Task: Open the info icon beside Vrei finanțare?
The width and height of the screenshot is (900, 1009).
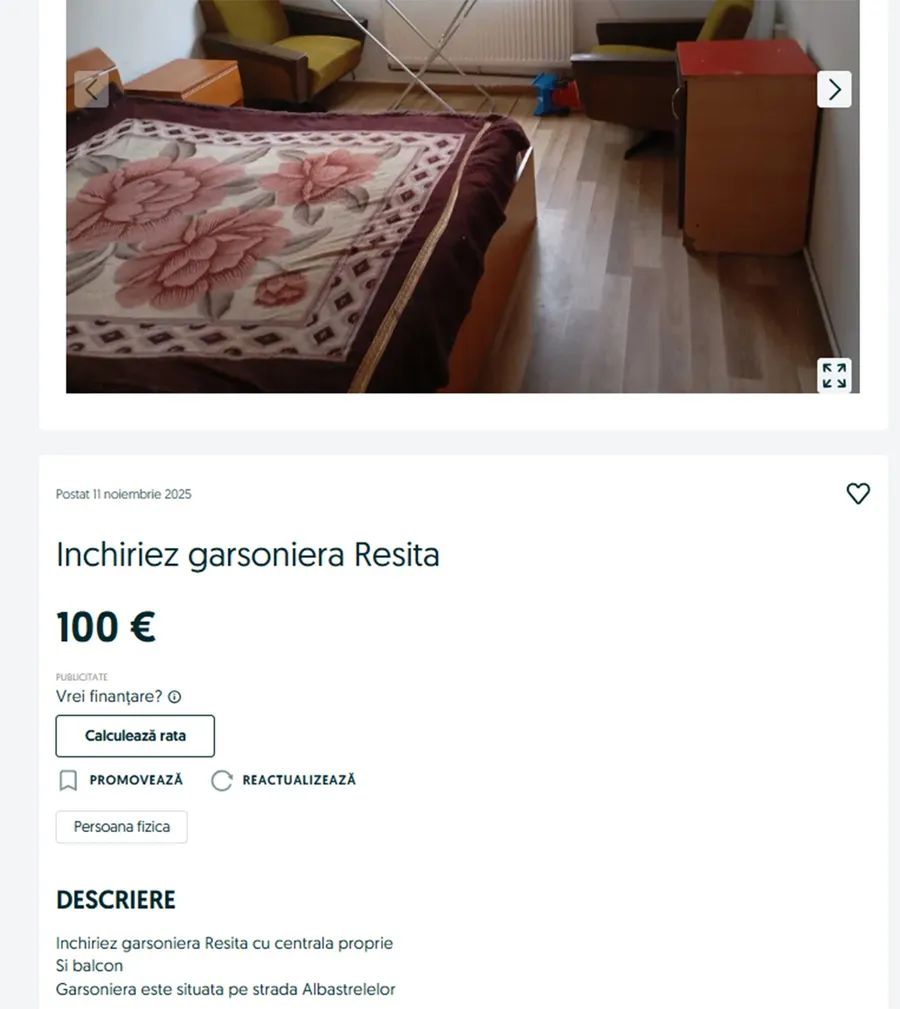Action: [175, 697]
